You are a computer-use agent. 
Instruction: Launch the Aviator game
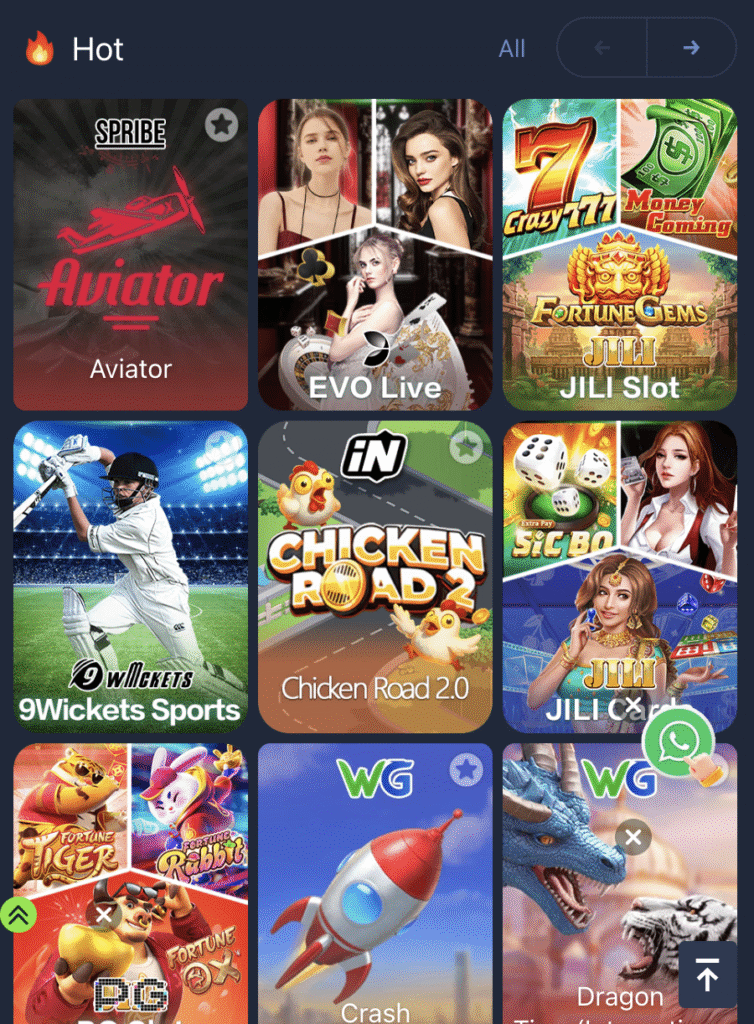(130, 270)
